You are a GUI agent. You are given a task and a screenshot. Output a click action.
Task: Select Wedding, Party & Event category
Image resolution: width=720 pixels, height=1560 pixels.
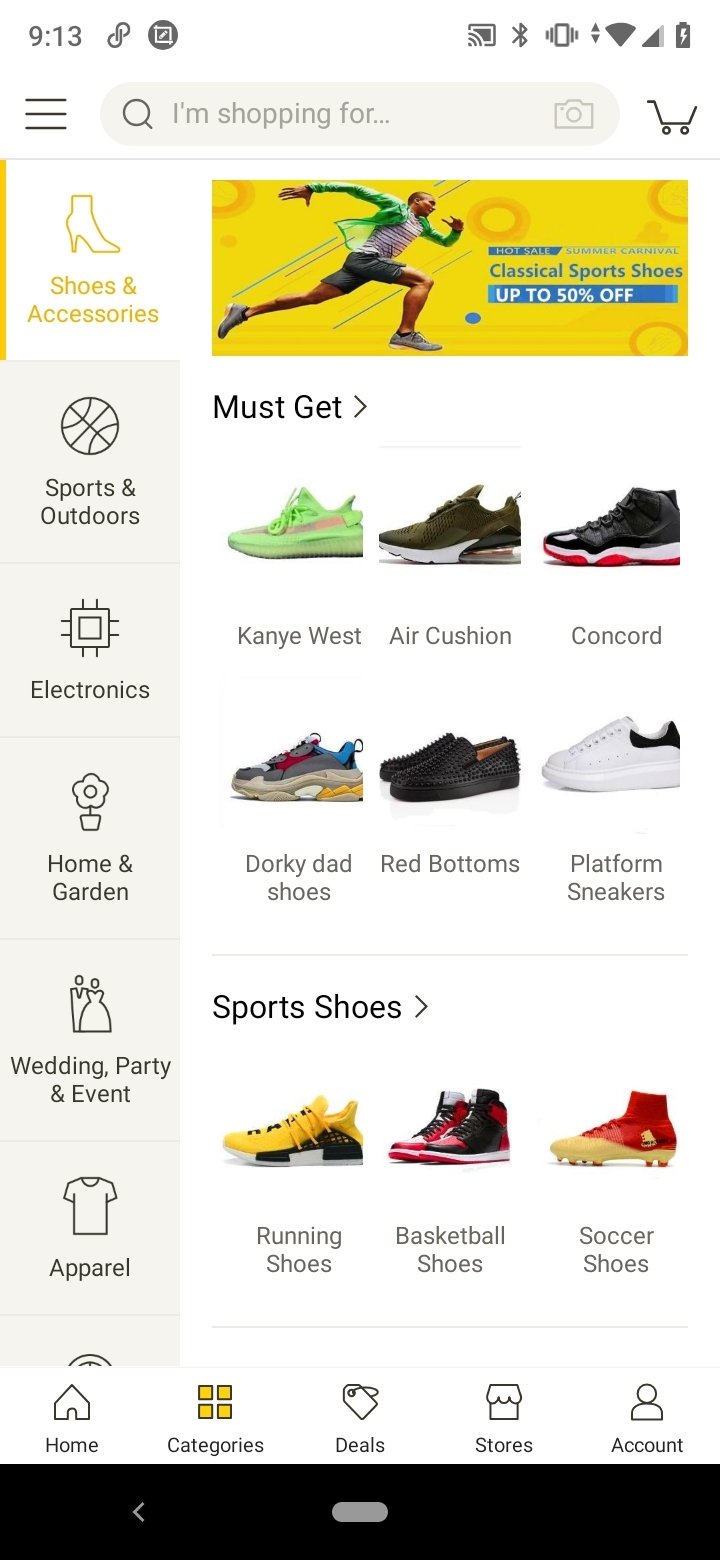pos(90,1040)
